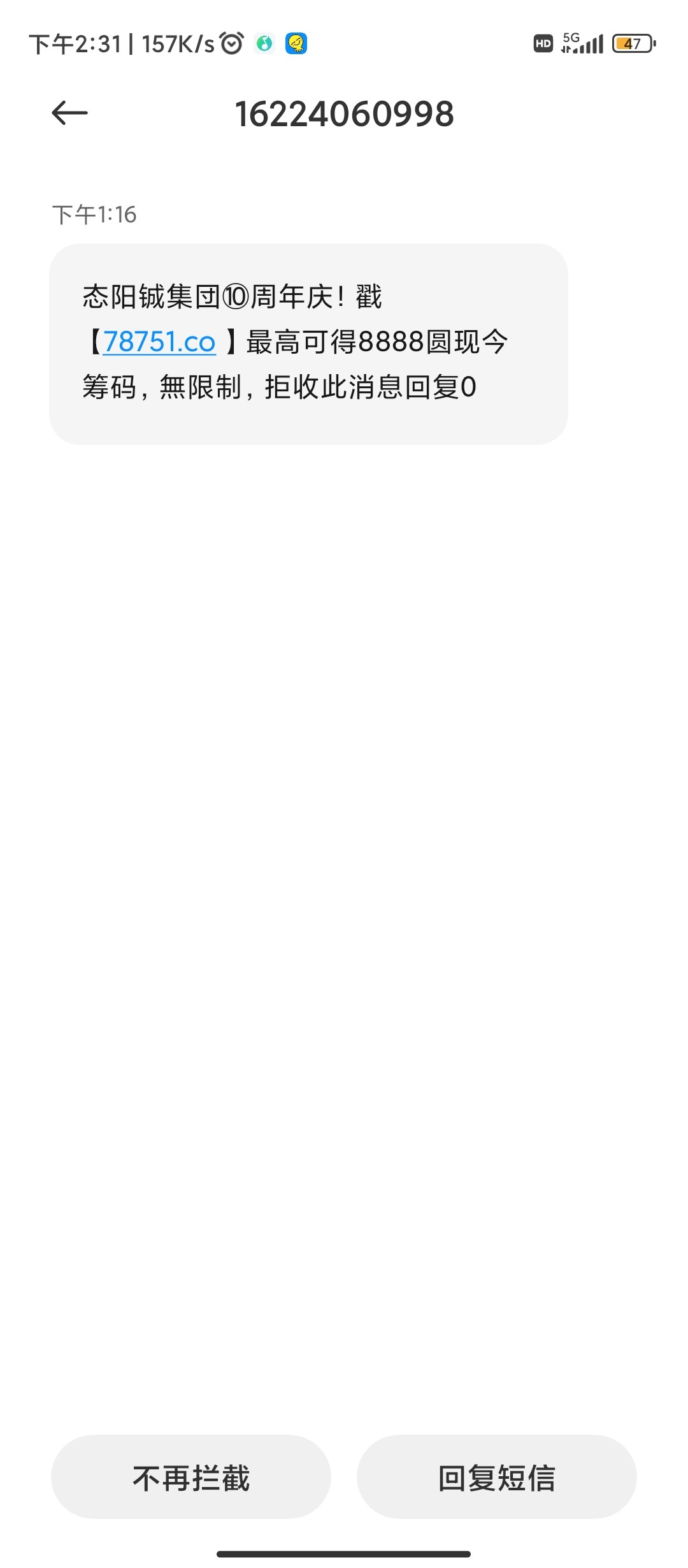This screenshot has width=688, height=1568.
Task: Go back using the arrow icon
Action: coord(69,113)
